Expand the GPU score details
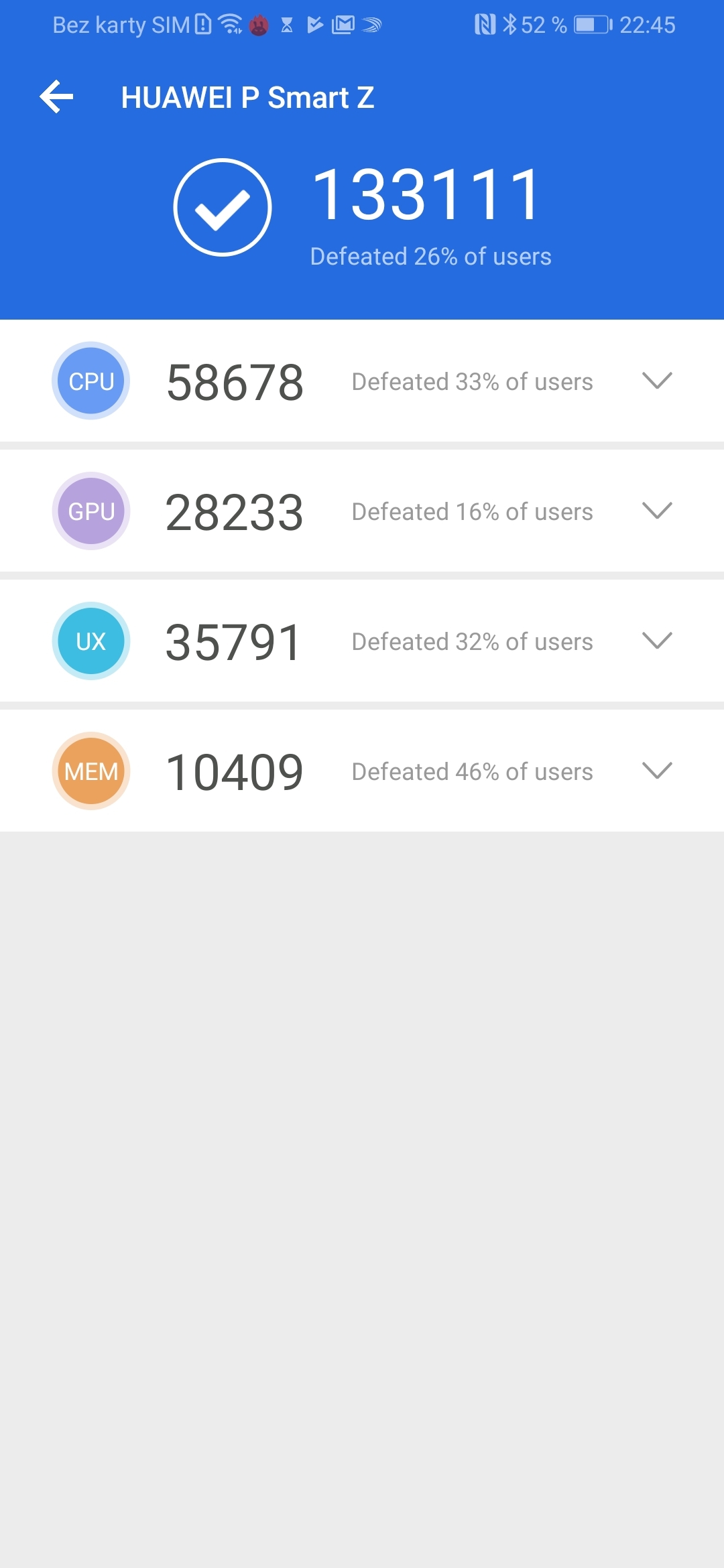Image resolution: width=724 pixels, height=1568 pixels. (x=656, y=511)
